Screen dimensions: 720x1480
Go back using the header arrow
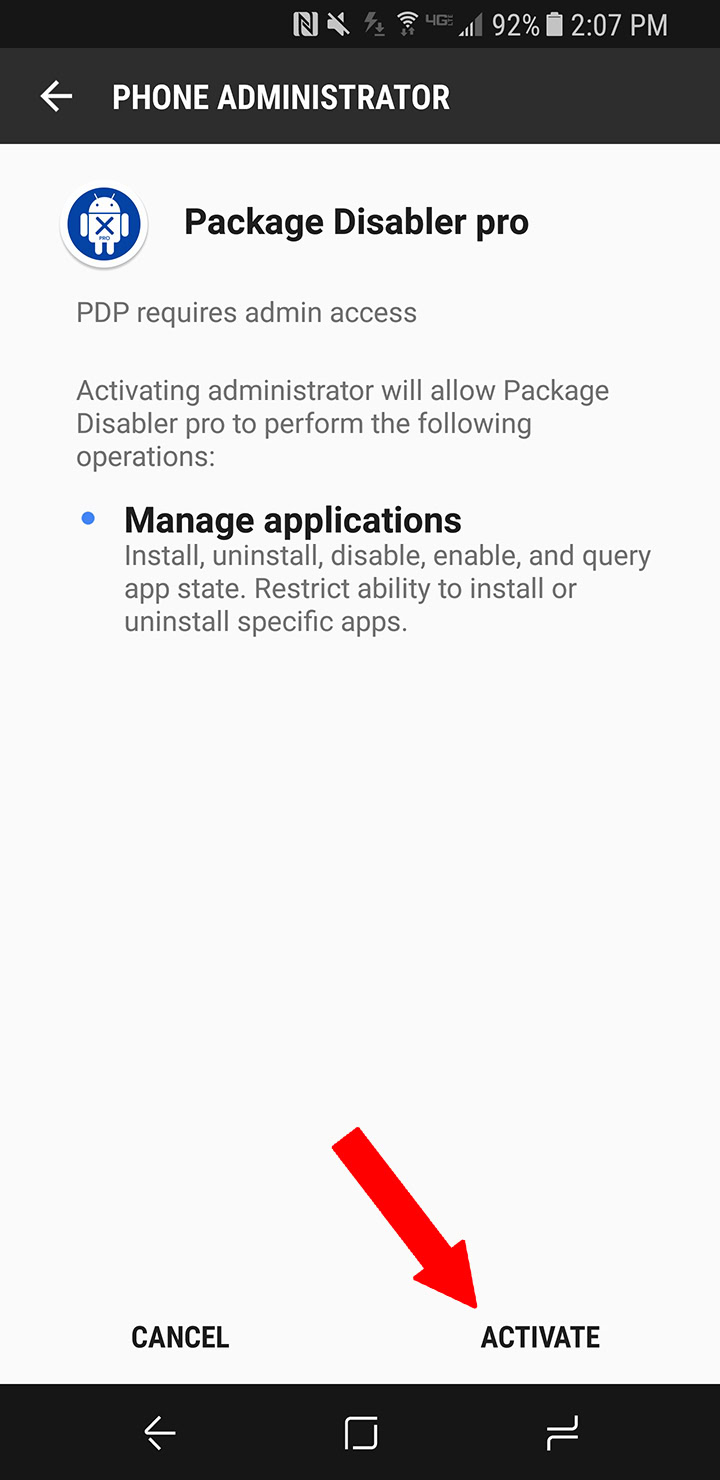pyautogui.click(x=57, y=97)
